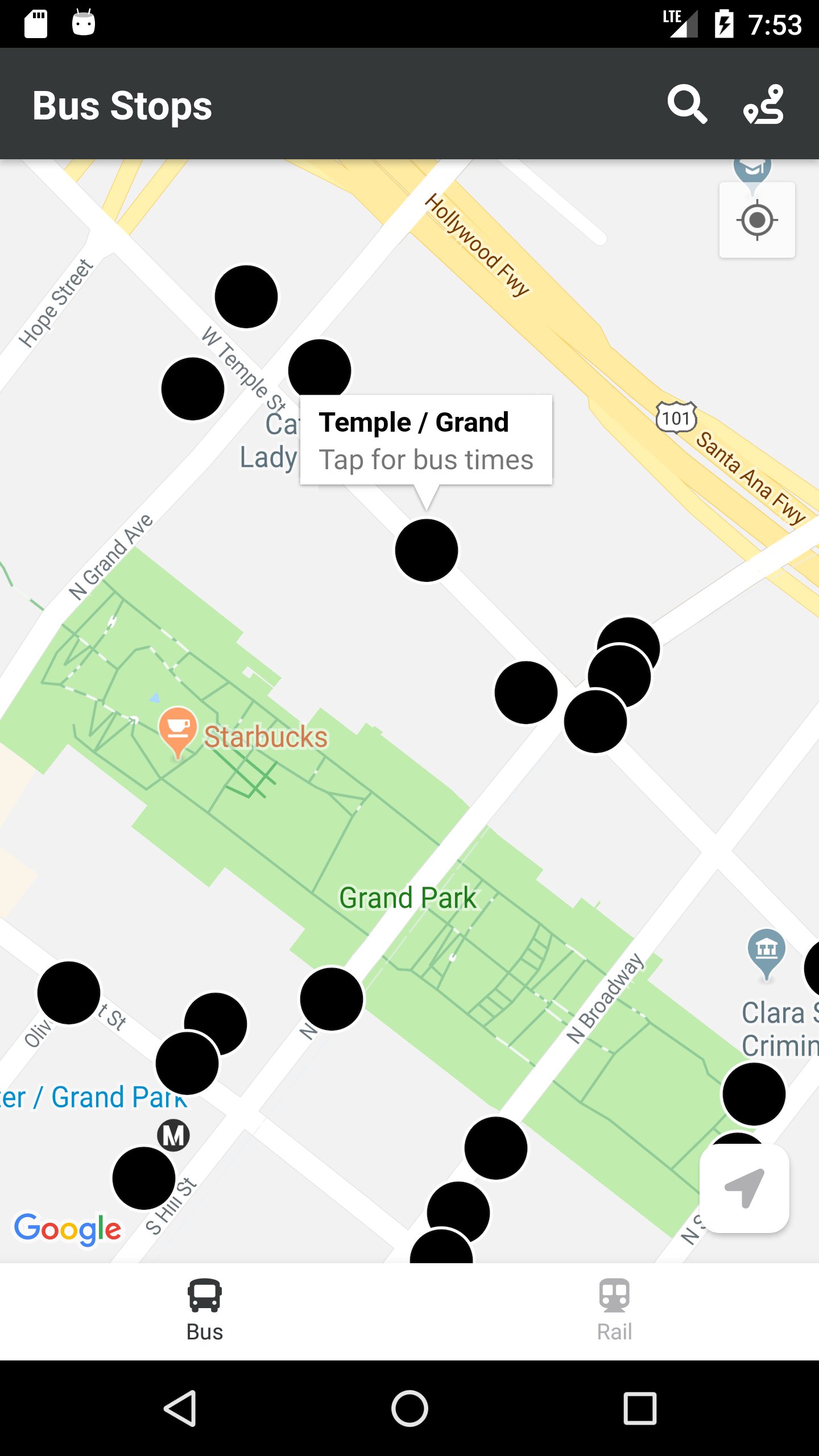Viewport: 819px width, 1456px height.
Task: Tap the blue pin at the top right of map
Action: point(752,168)
